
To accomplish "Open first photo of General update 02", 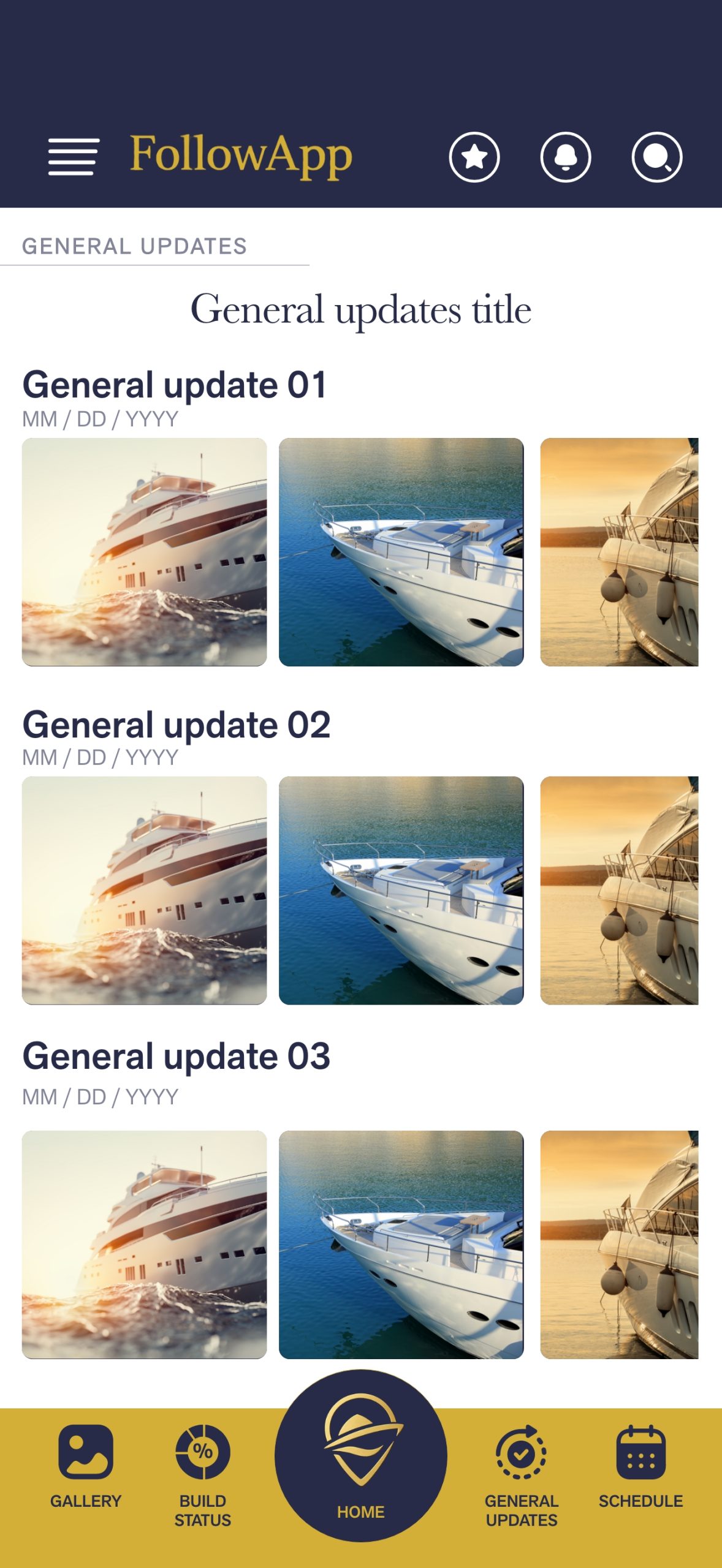I will pyautogui.click(x=144, y=891).
